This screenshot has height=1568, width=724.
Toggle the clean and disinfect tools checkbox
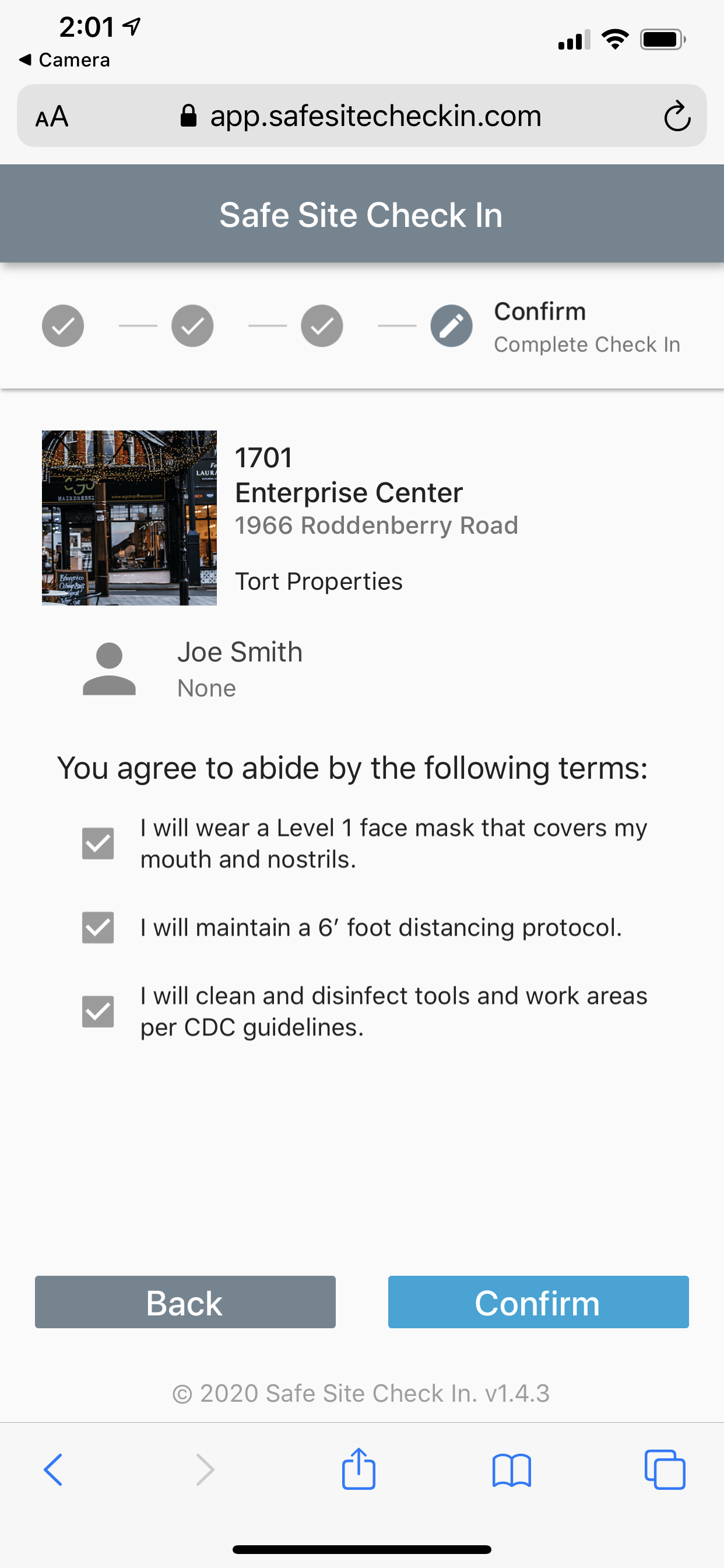98,1011
